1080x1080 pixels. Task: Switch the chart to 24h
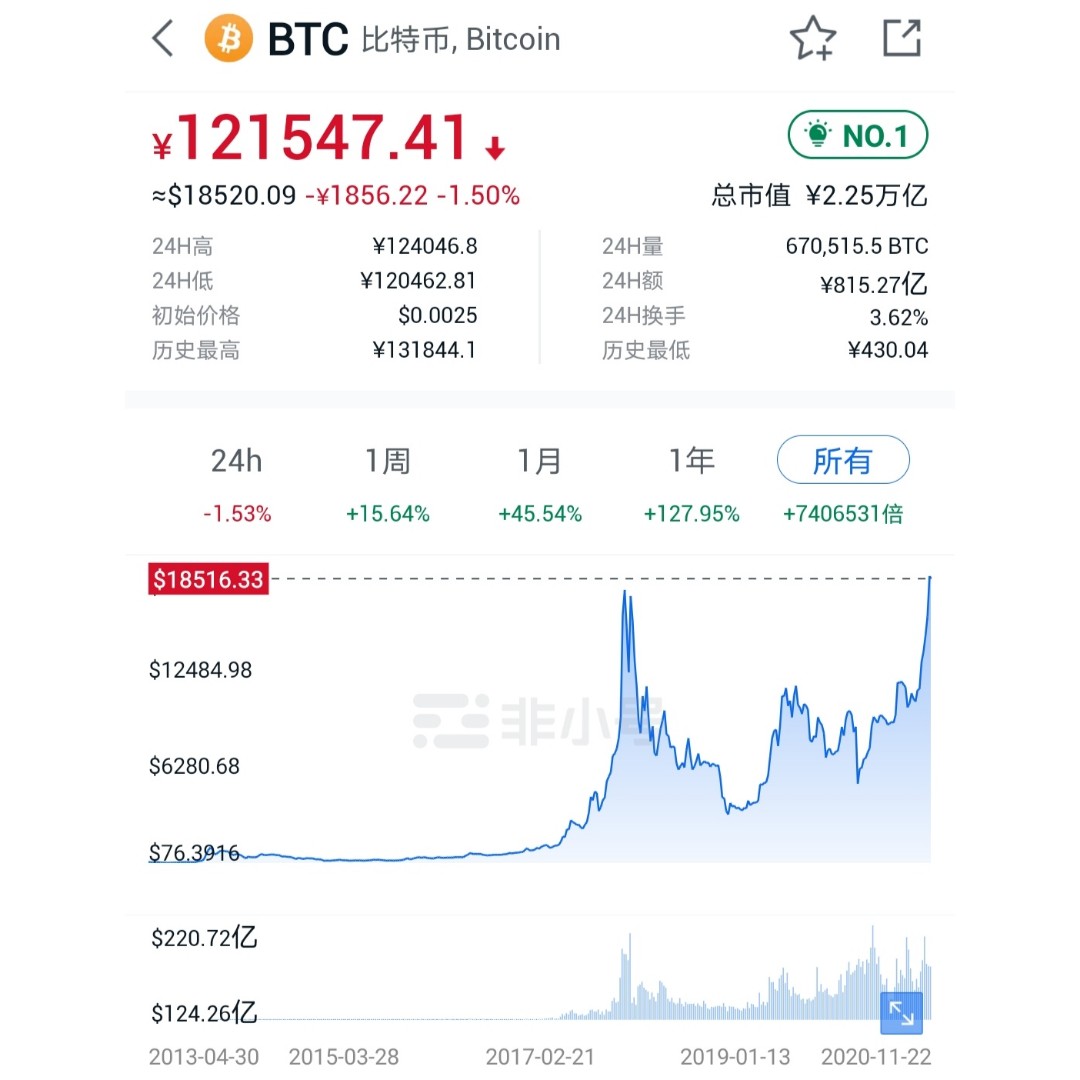click(237, 461)
